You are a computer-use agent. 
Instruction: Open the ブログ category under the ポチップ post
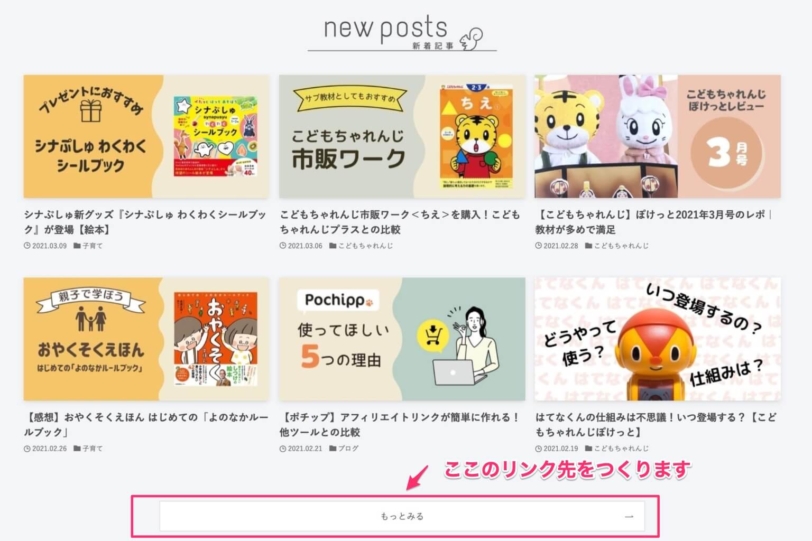[x=347, y=448]
